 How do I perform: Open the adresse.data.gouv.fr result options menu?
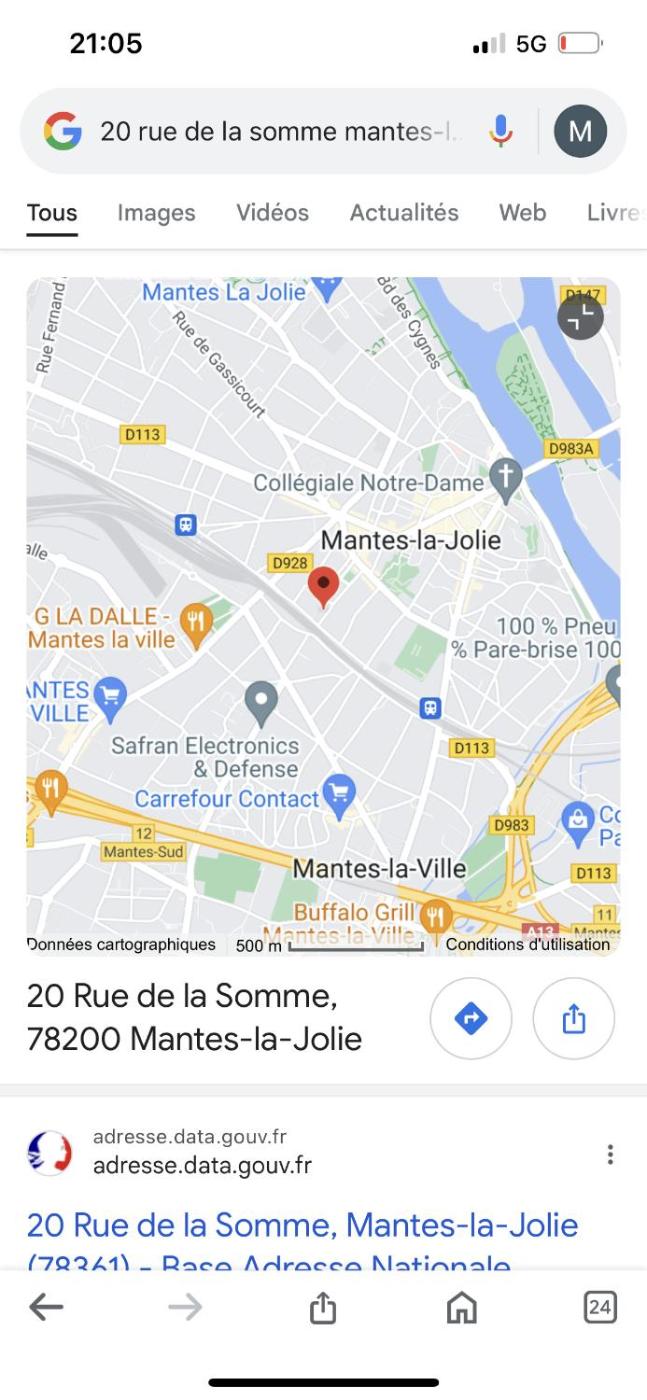click(610, 1155)
